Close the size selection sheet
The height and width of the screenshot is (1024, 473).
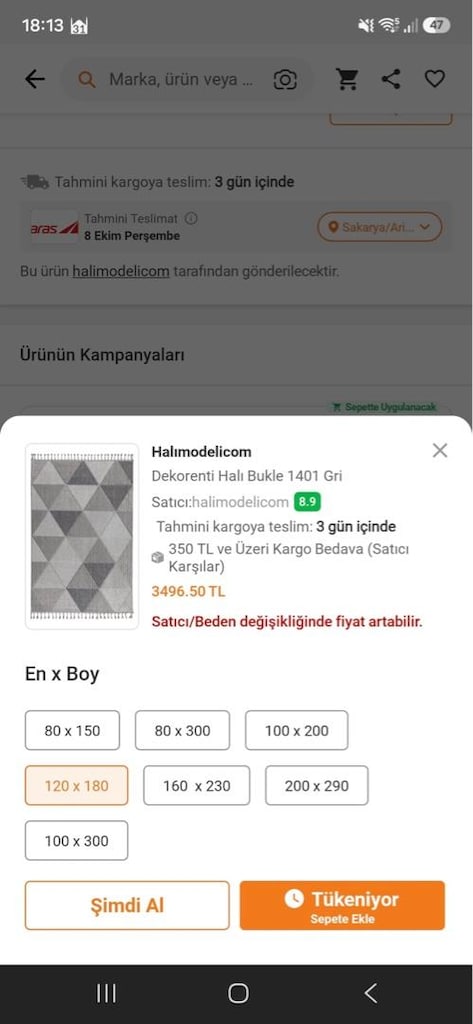(440, 450)
